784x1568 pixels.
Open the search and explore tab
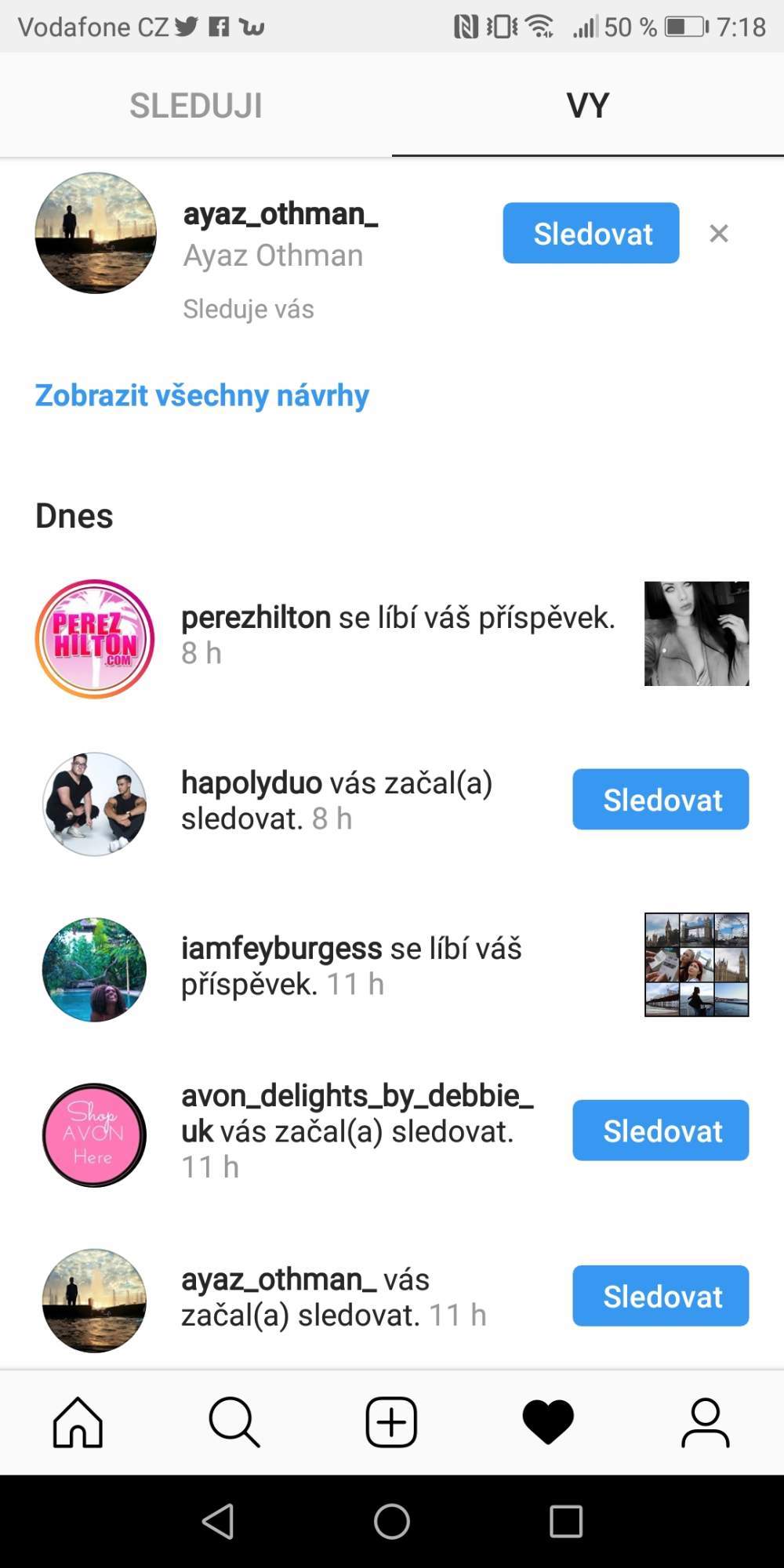tap(234, 1421)
